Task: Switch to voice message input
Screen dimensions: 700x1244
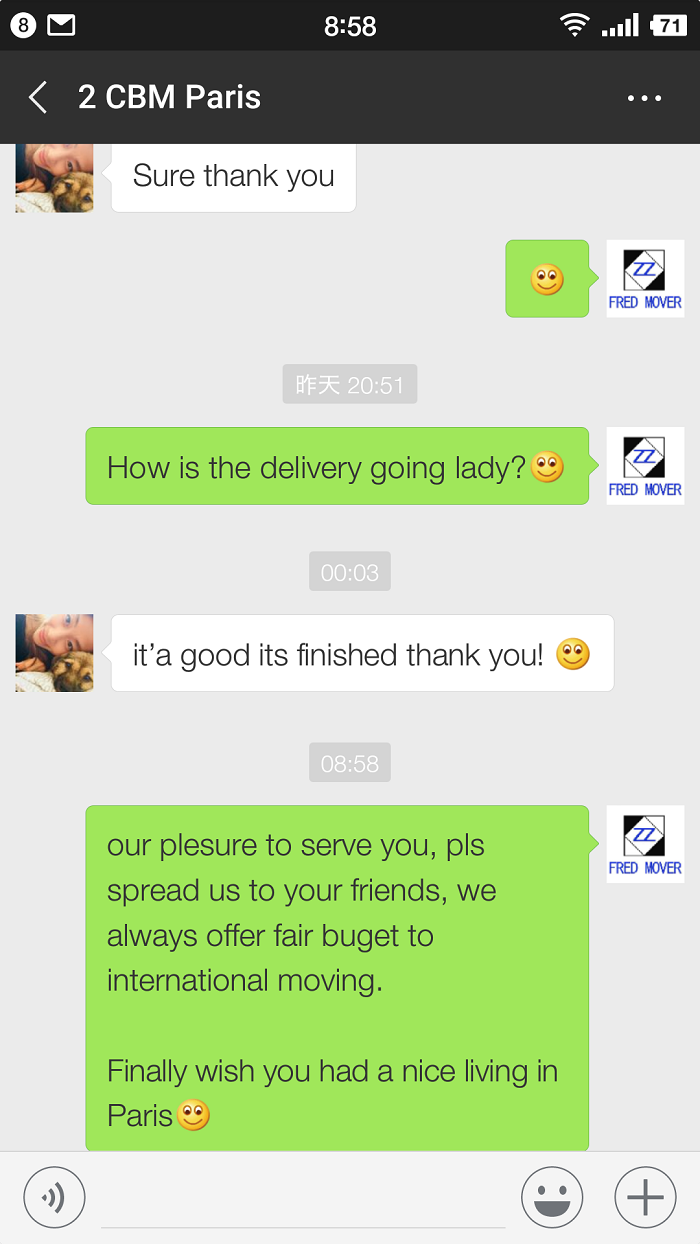Action: (x=54, y=1196)
